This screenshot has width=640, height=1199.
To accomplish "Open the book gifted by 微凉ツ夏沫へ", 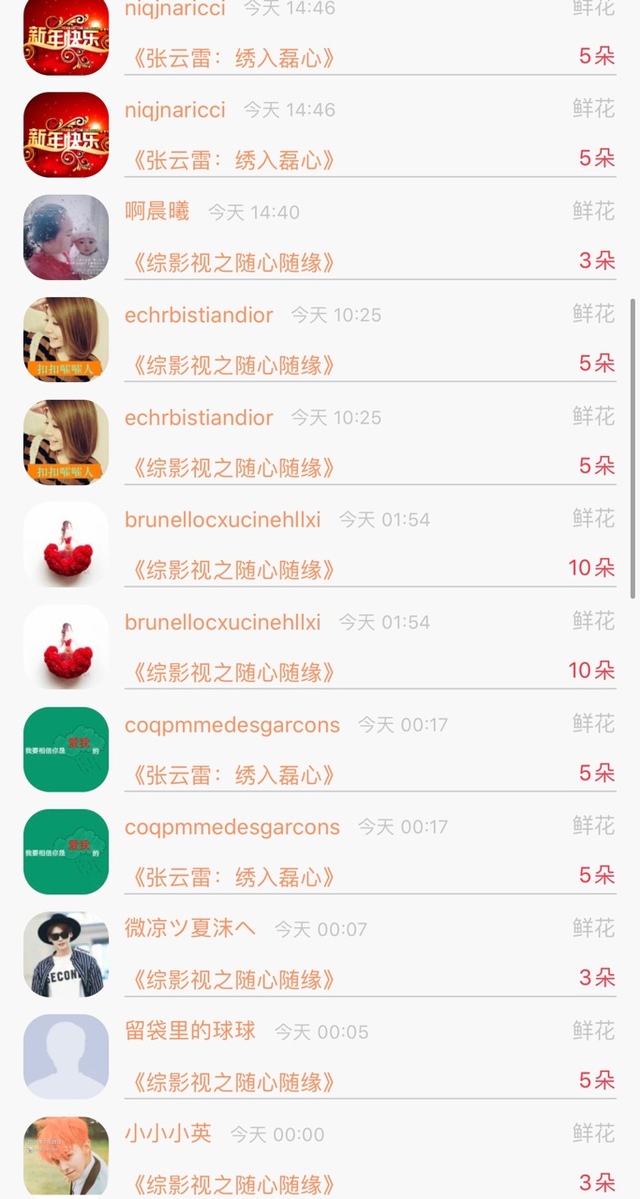I will click(230, 980).
